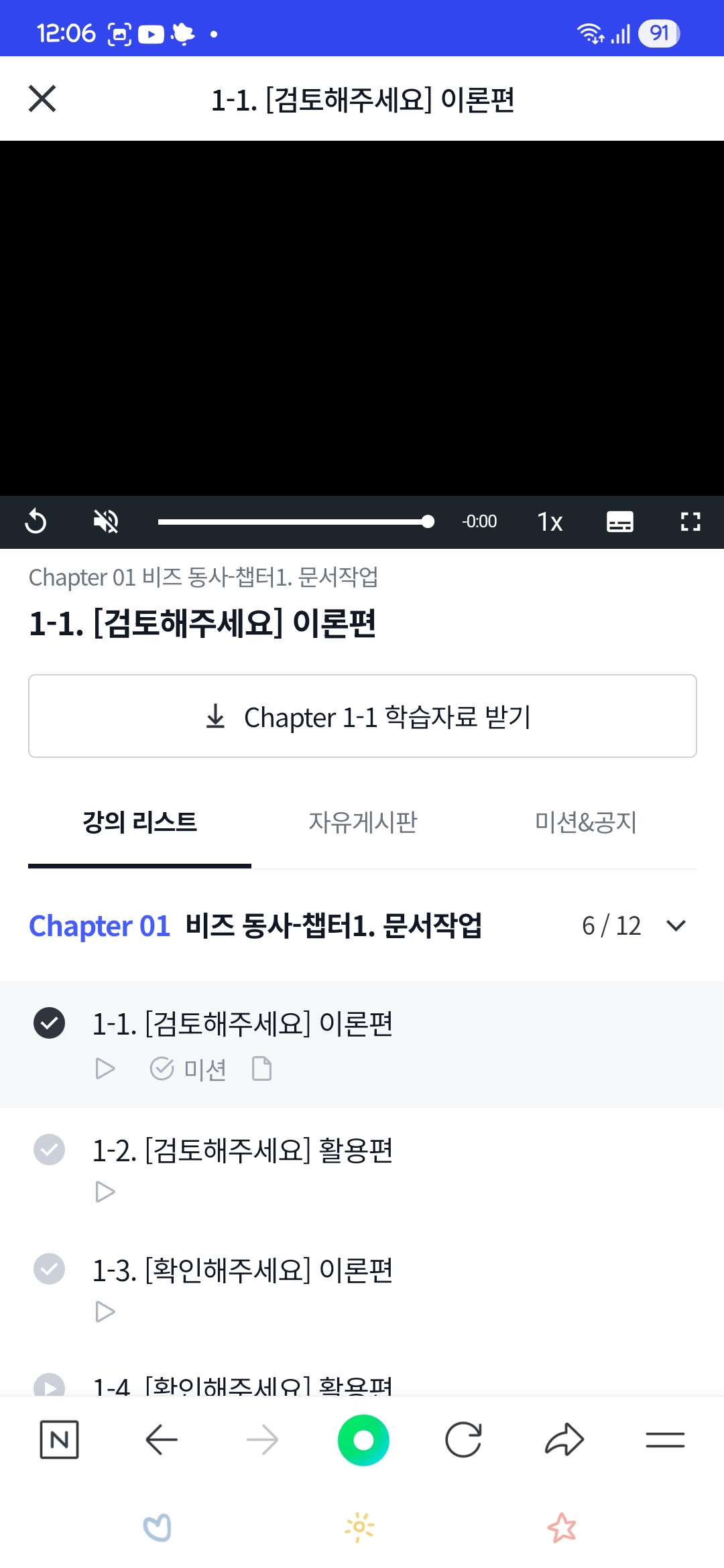The image size is (724, 1568).
Task: Switch to the 자유게시판 tab
Action: pyautogui.click(x=362, y=822)
